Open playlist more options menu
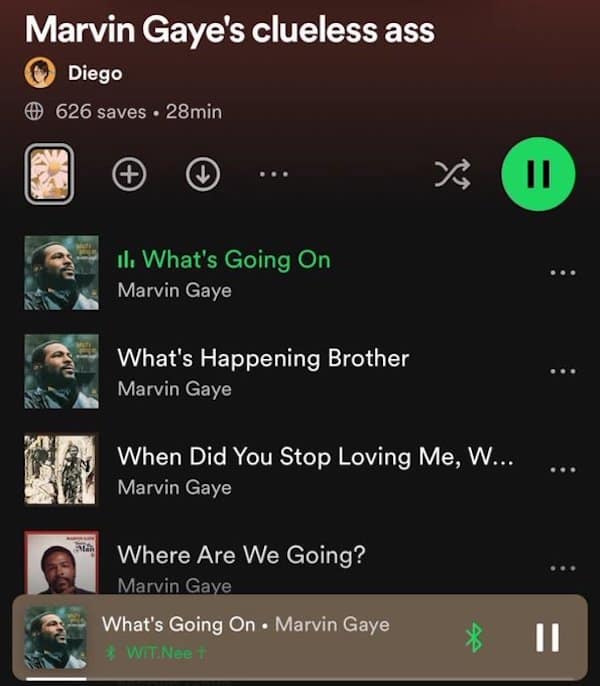Image resolution: width=600 pixels, height=686 pixels. tap(273, 175)
